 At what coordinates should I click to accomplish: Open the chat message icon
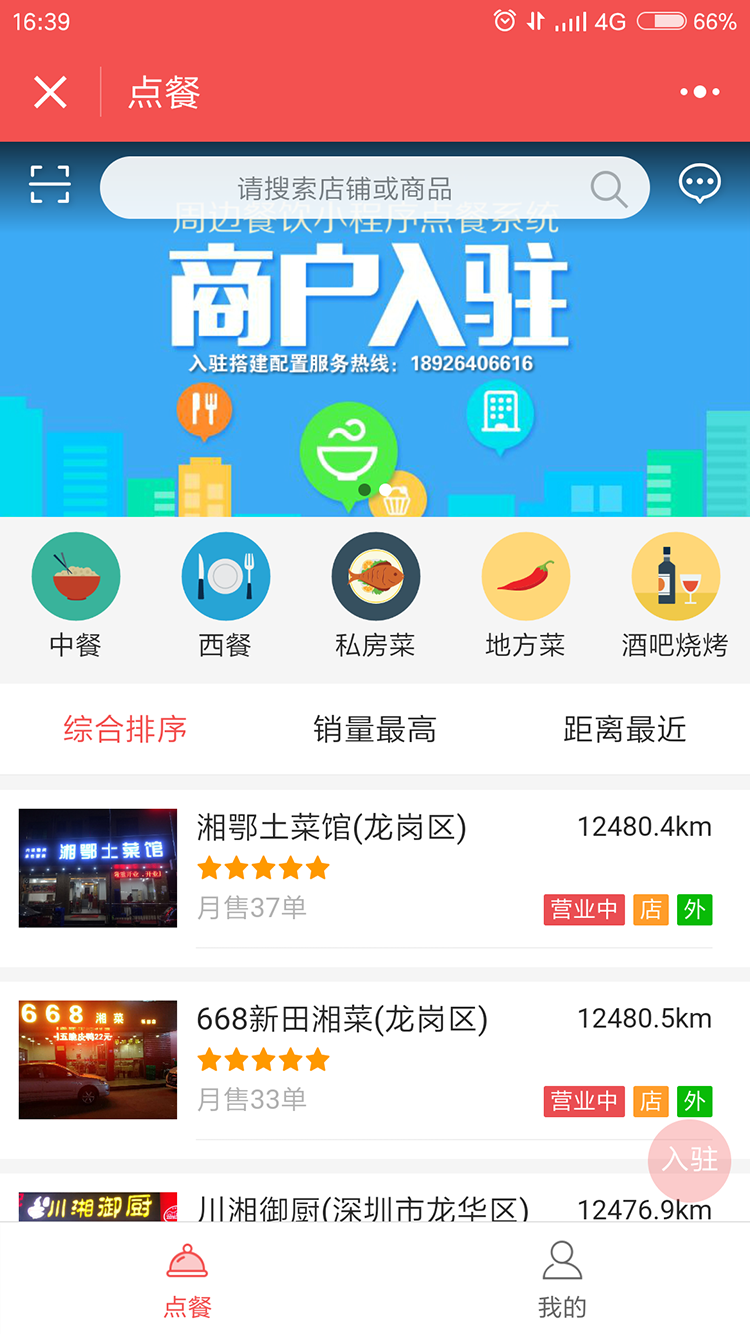pyautogui.click(x=699, y=184)
